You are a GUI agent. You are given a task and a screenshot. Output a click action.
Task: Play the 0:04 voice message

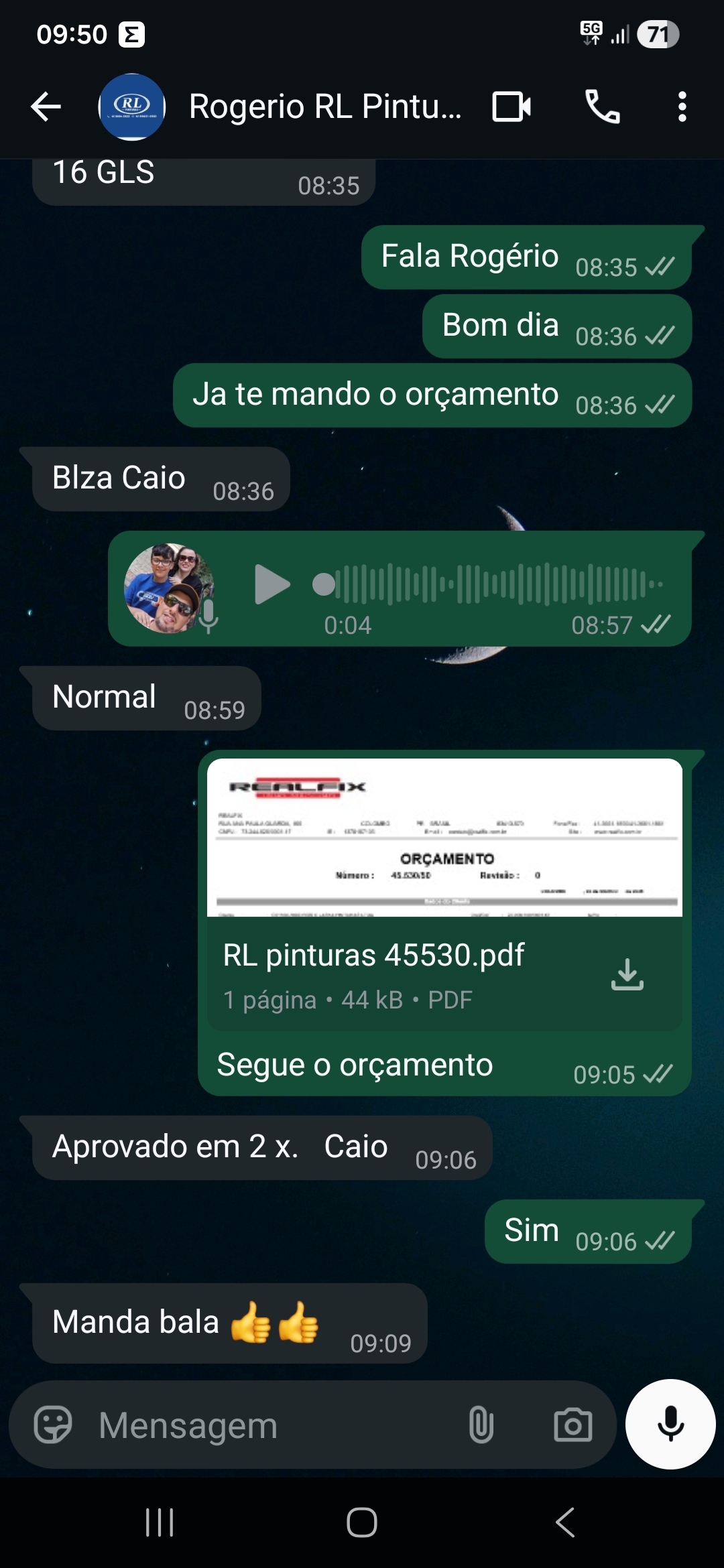[271, 584]
